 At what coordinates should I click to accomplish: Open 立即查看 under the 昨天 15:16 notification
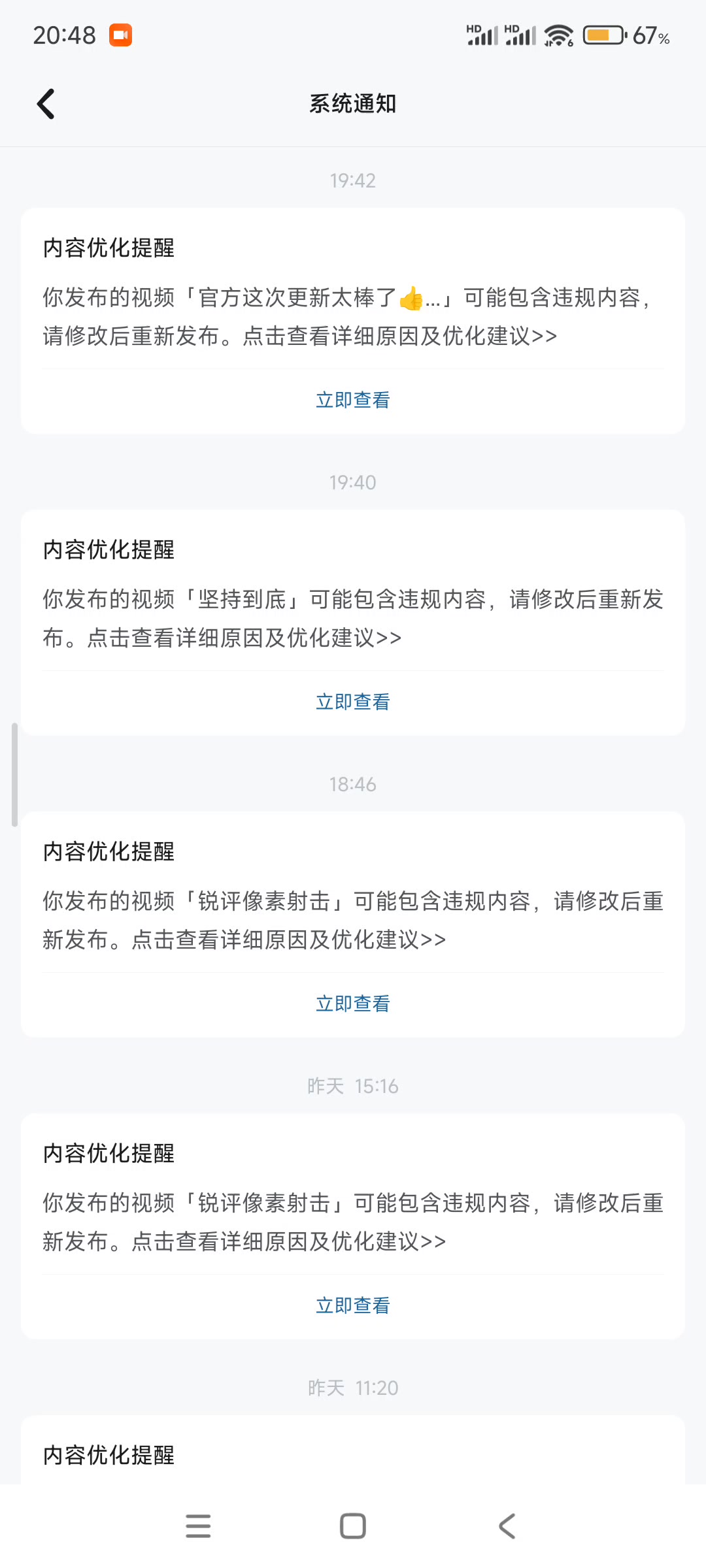click(x=353, y=1305)
